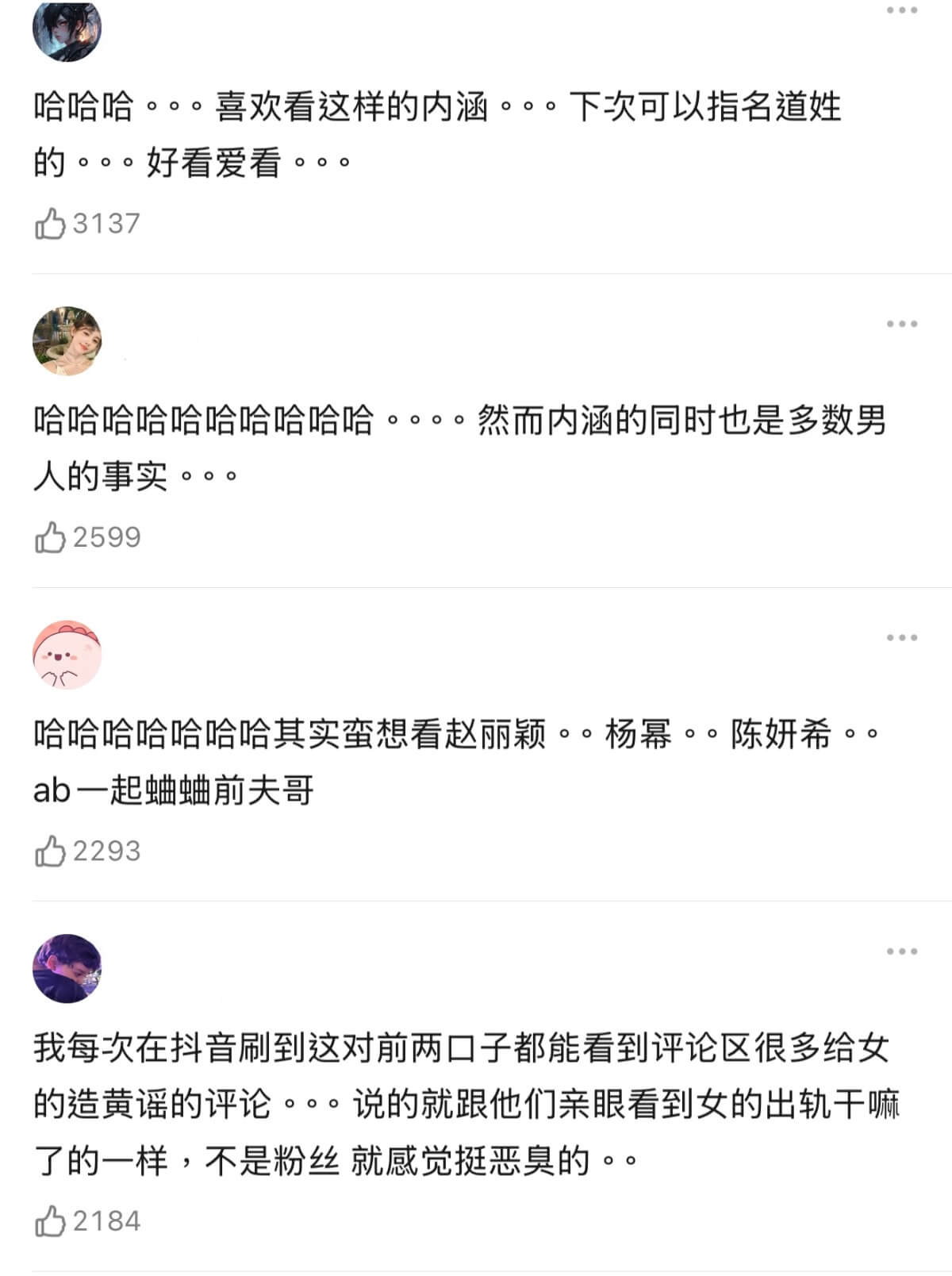
Task: Open overflow menu for the 喜欢看这样的内涵 comment
Action: coord(901,11)
